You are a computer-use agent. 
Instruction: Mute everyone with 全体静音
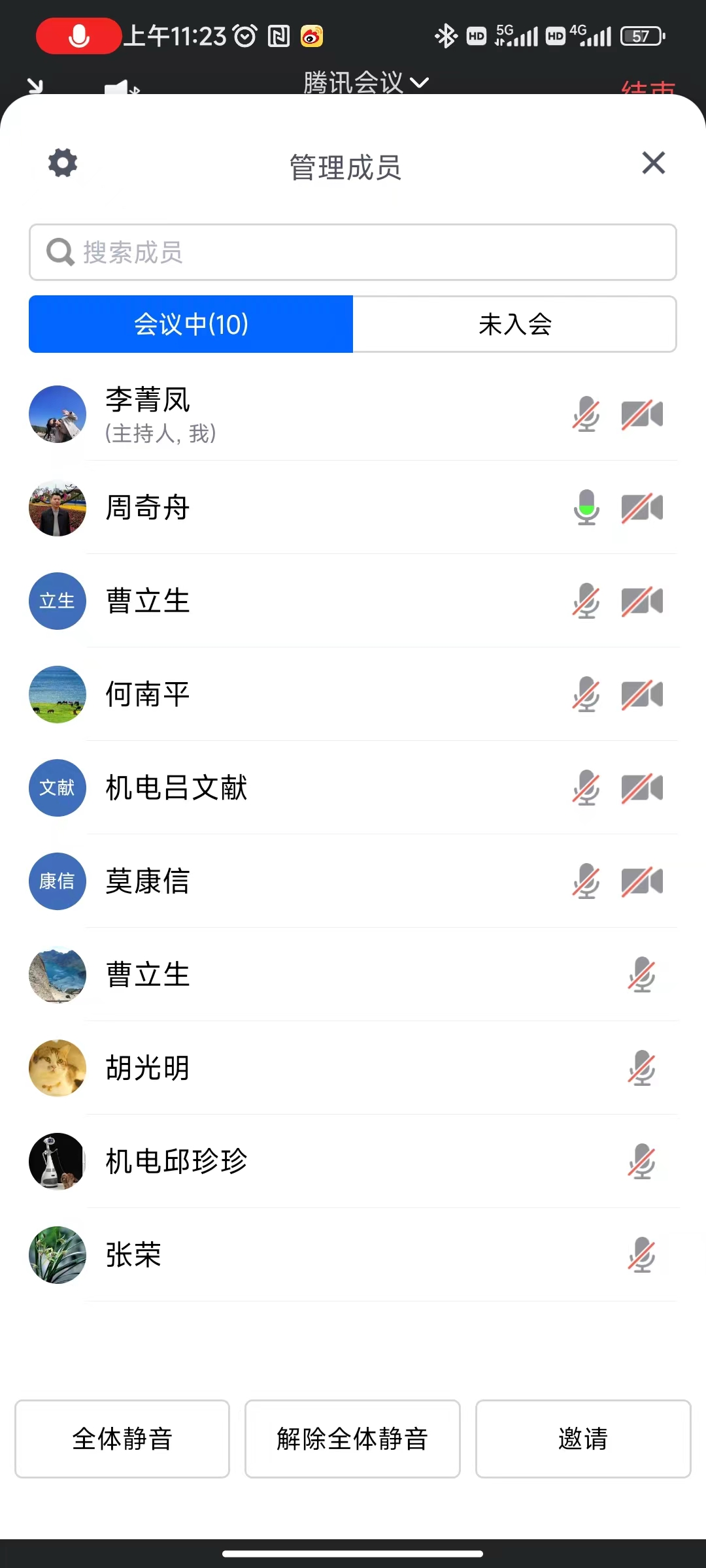pos(122,1439)
